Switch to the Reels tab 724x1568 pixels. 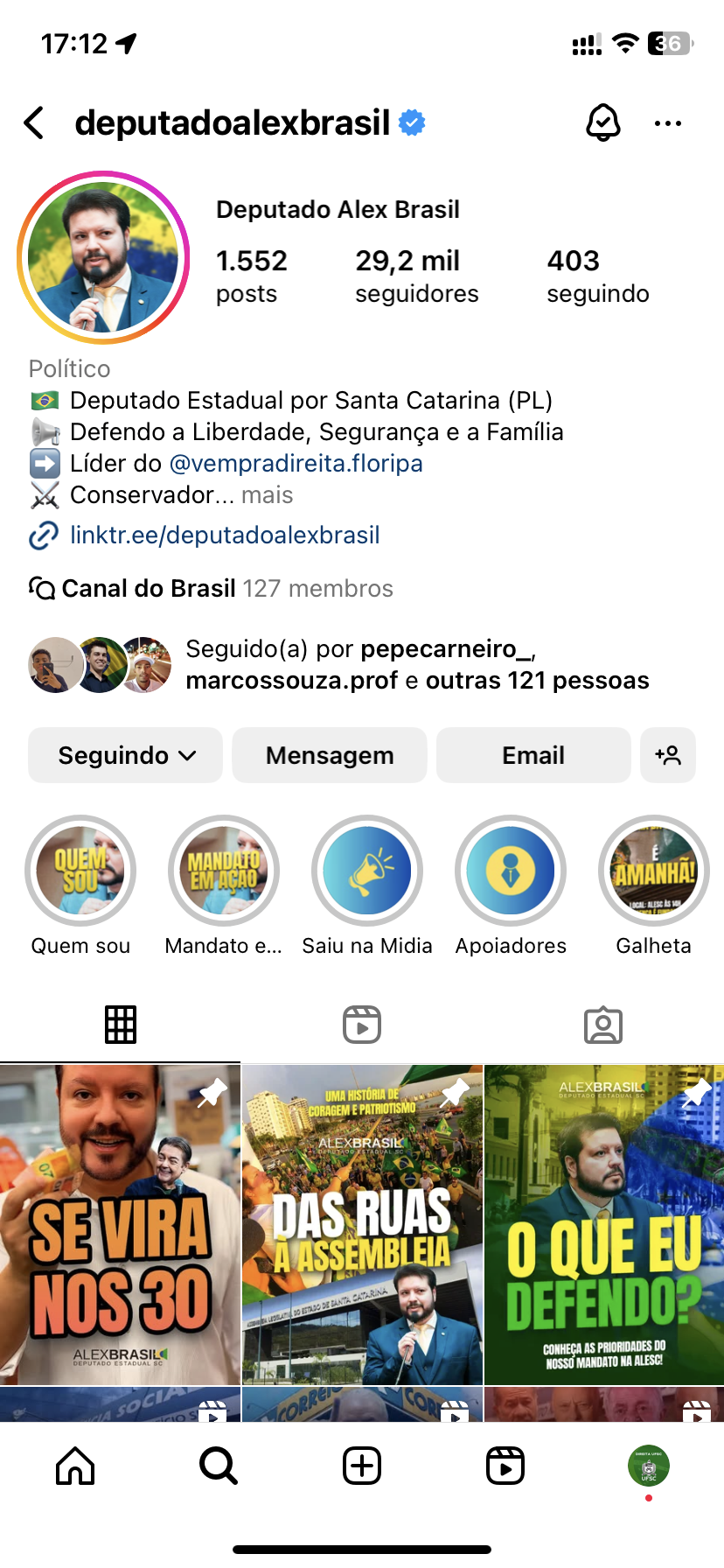tap(362, 1025)
